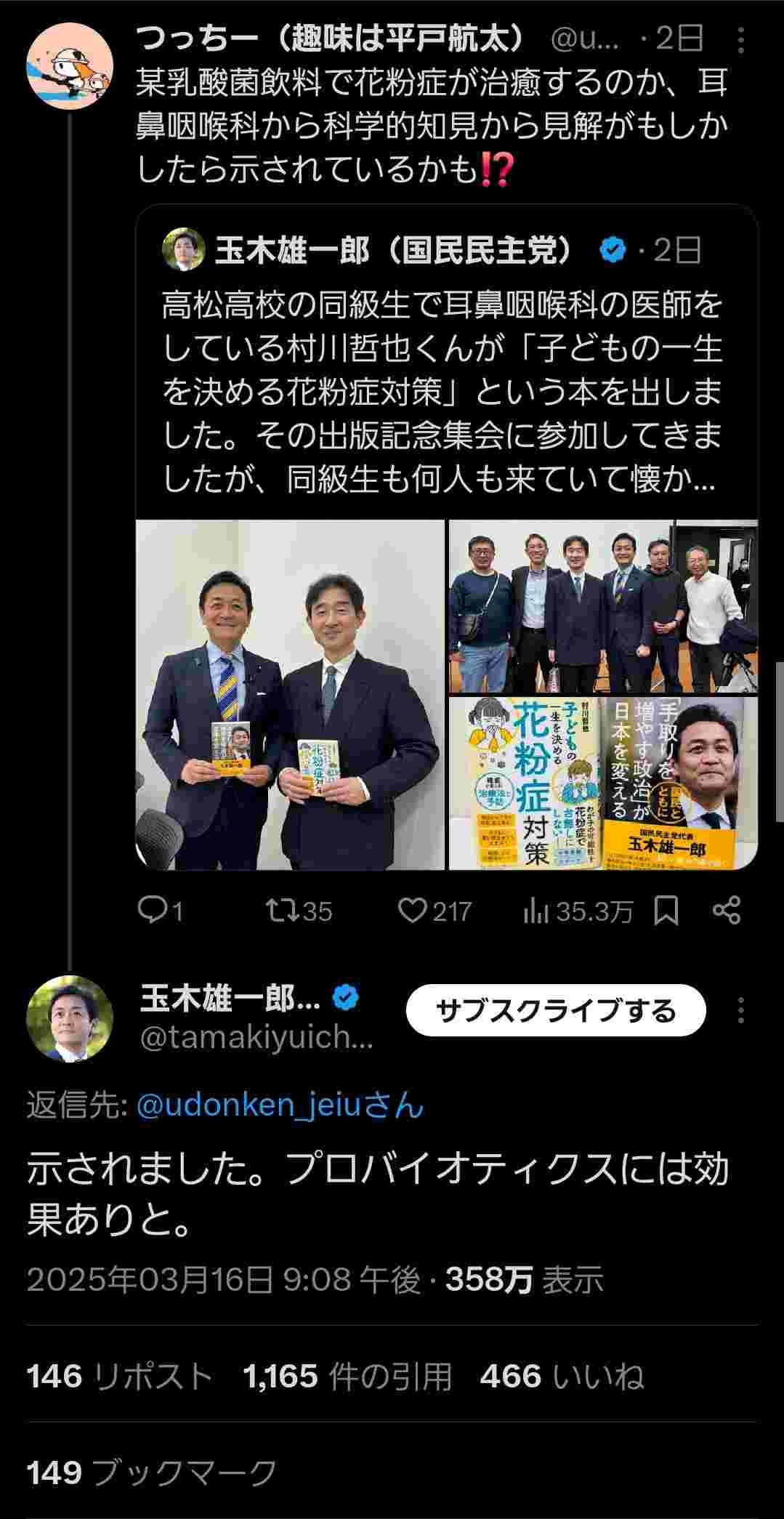Tap the サブスクライブする button
This screenshot has height=1519, width=784.
[x=555, y=1010]
